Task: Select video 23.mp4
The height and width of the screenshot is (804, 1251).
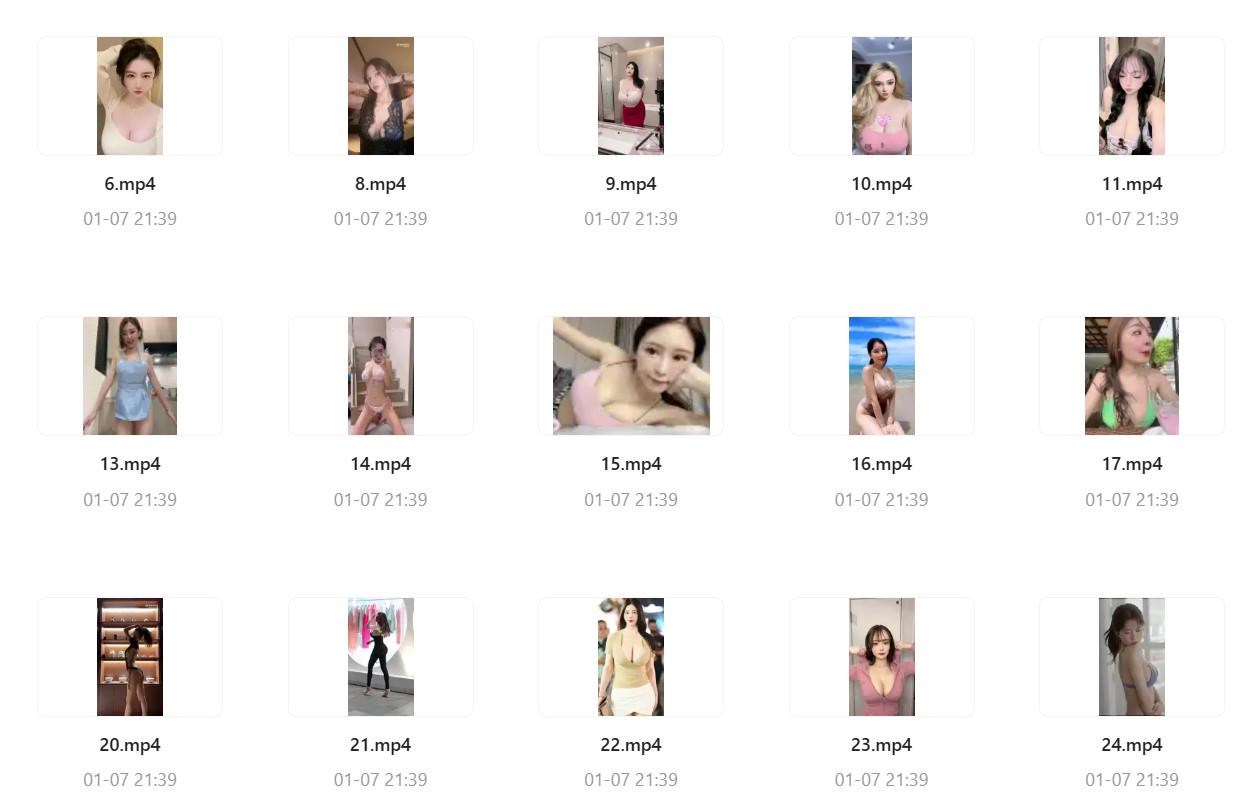Action: point(881,657)
